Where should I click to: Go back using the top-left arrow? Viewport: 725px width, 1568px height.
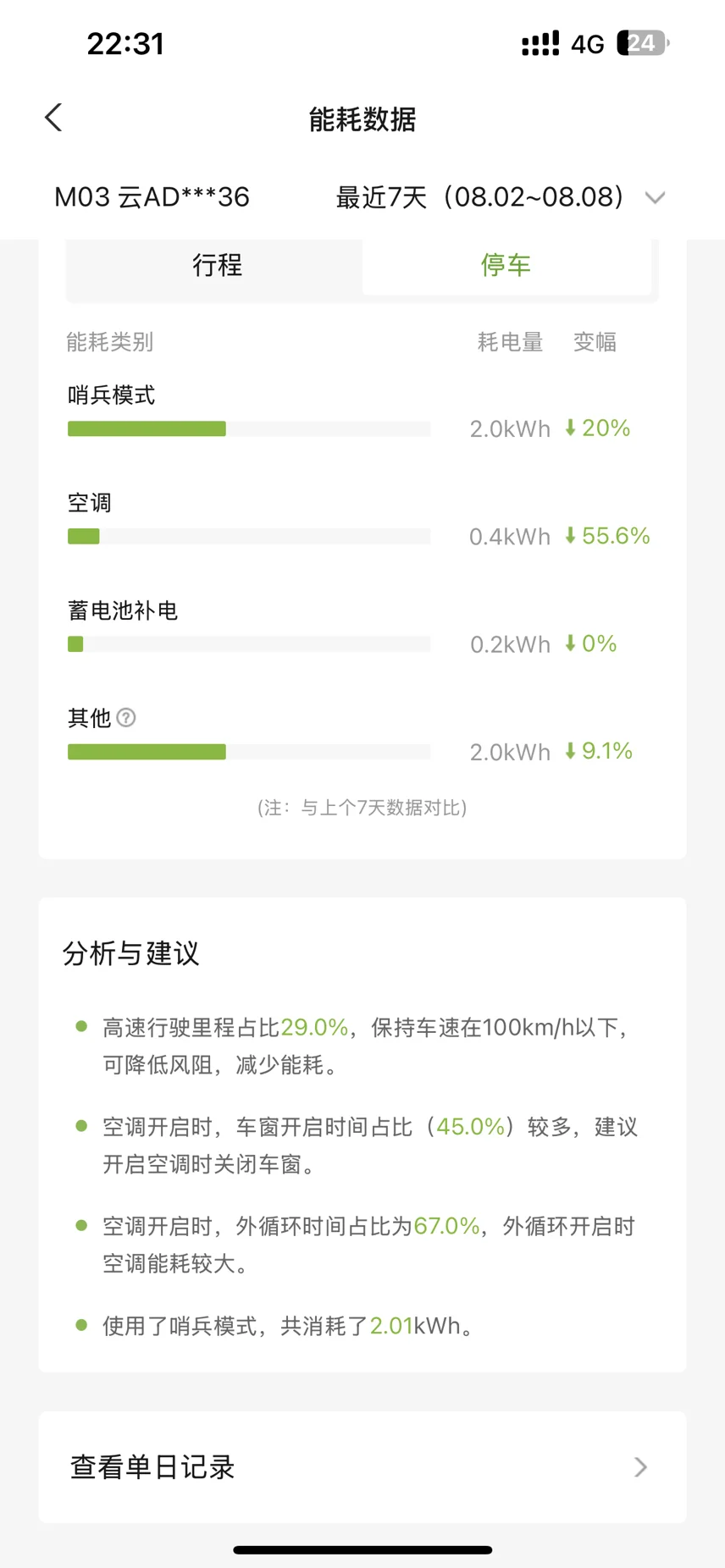[x=53, y=118]
